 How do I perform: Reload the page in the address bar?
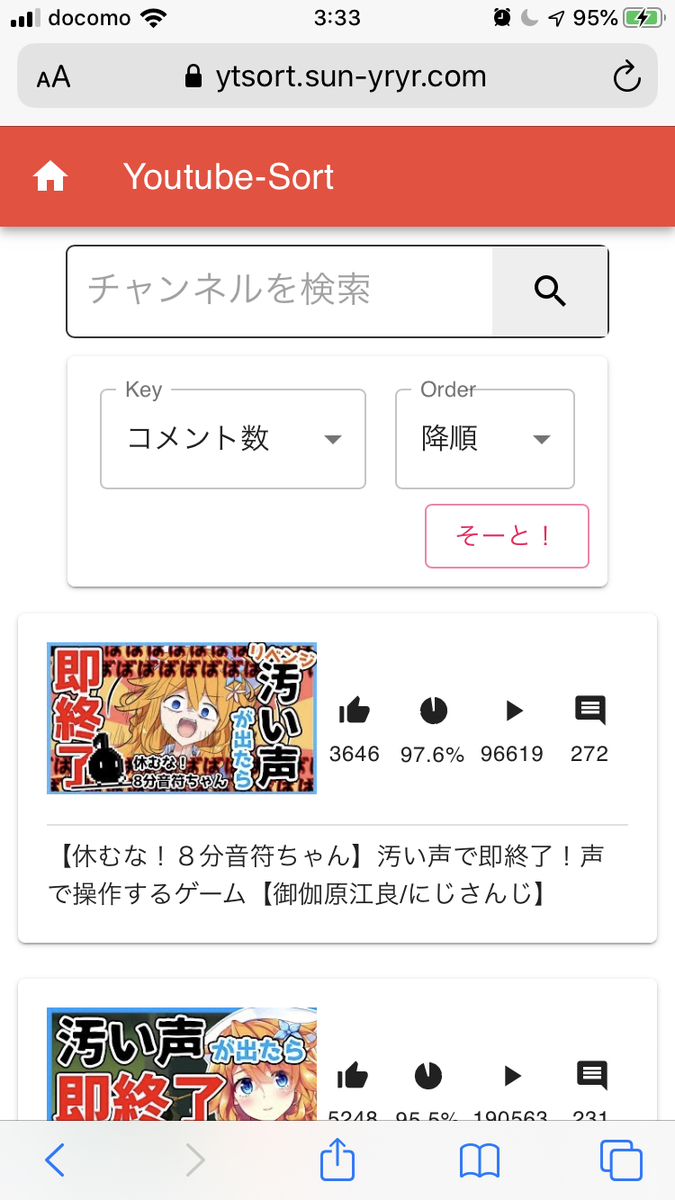pos(626,77)
